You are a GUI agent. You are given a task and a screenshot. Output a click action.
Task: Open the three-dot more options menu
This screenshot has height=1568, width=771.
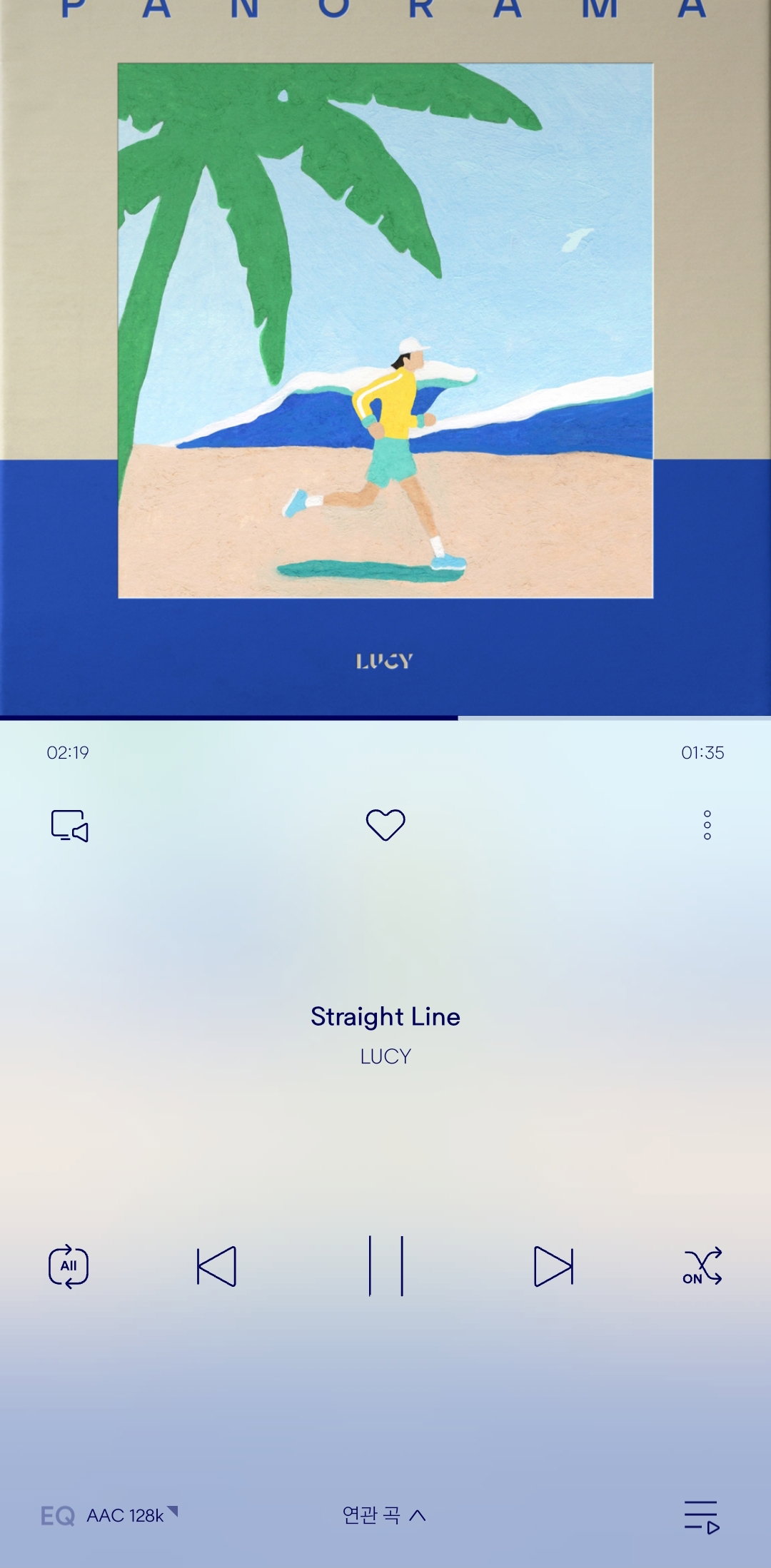point(707,825)
